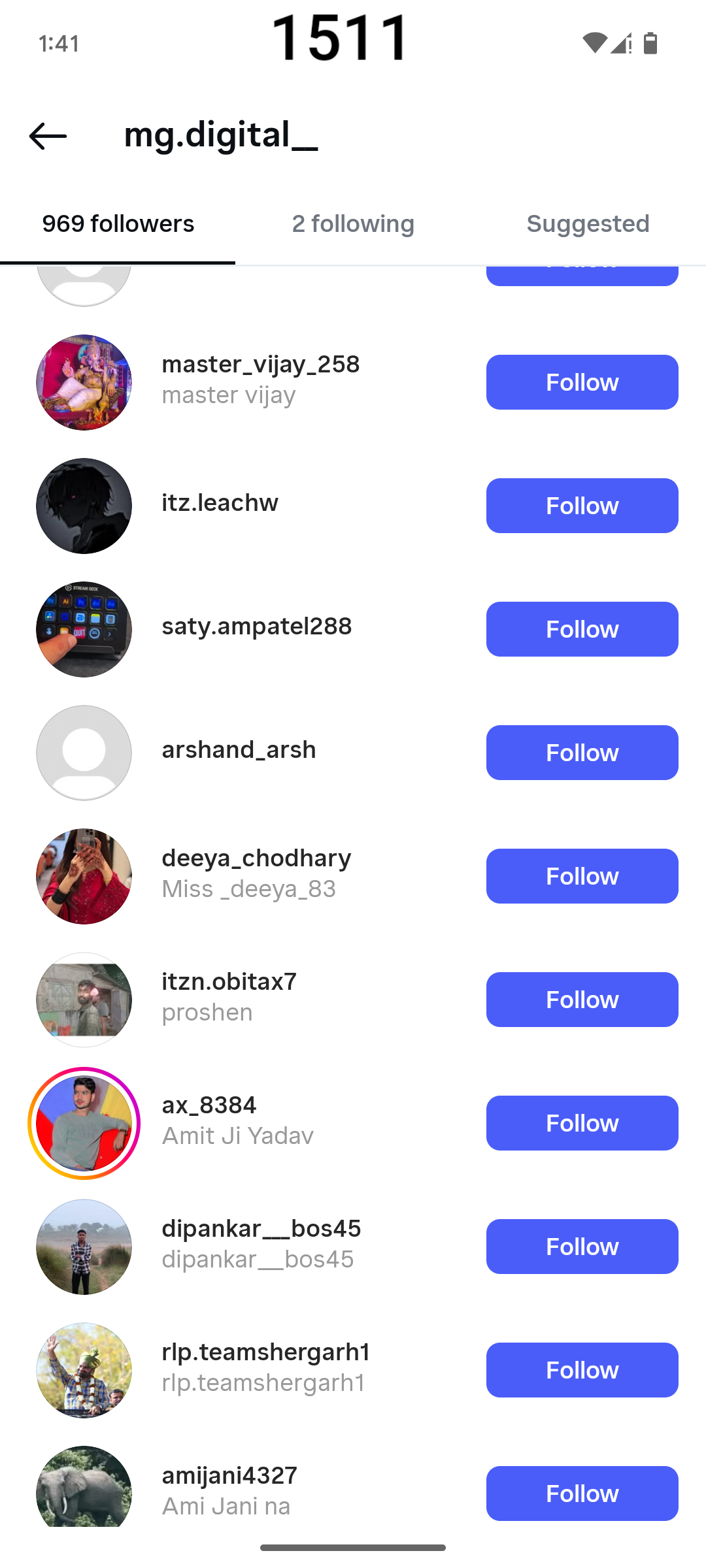This screenshot has width=706, height=1568.
Task: Select the 969 followers tab
Action: (x=118, y=224)
